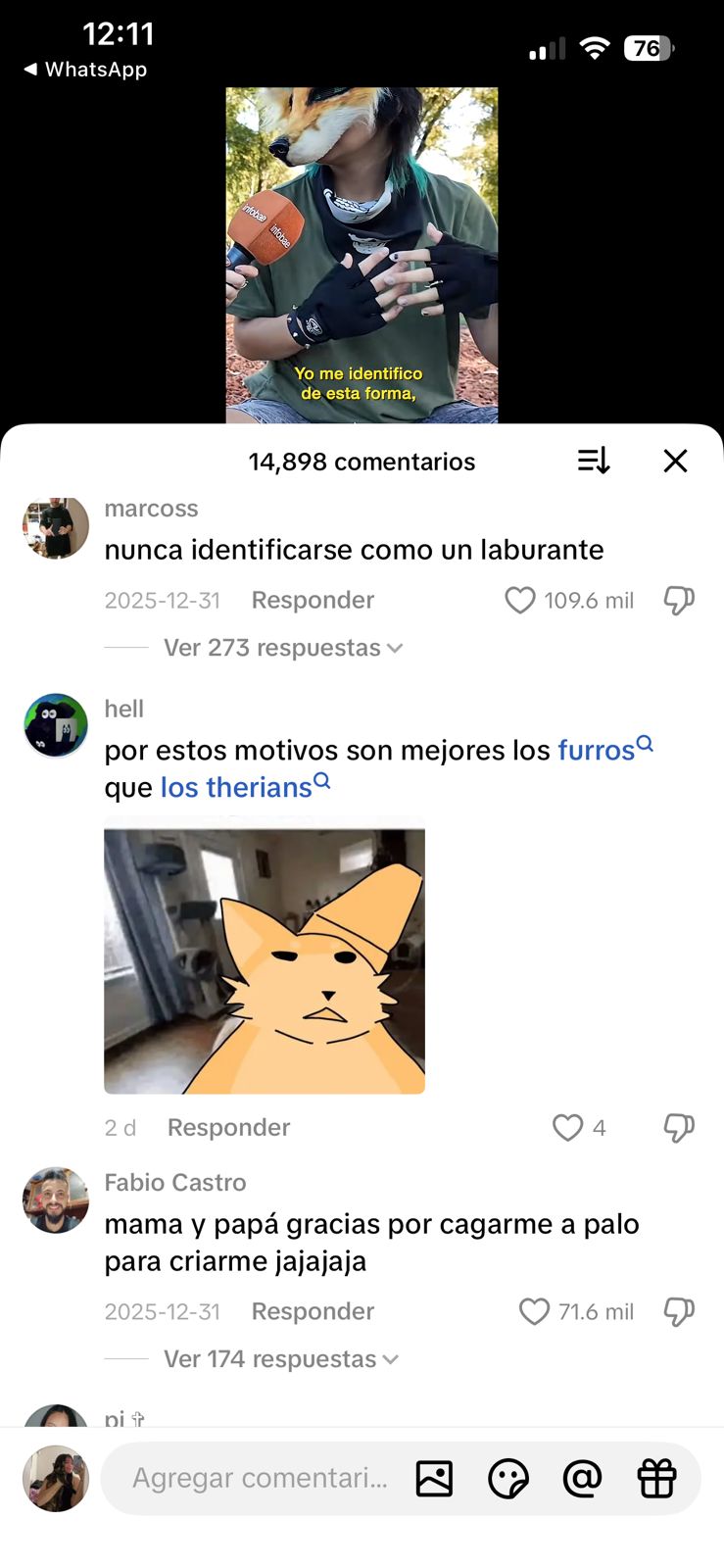The height and width of the screenshot is (1568, 724).
Task: Tap the Agregar comentario field
Action: tap(260, 1478)
